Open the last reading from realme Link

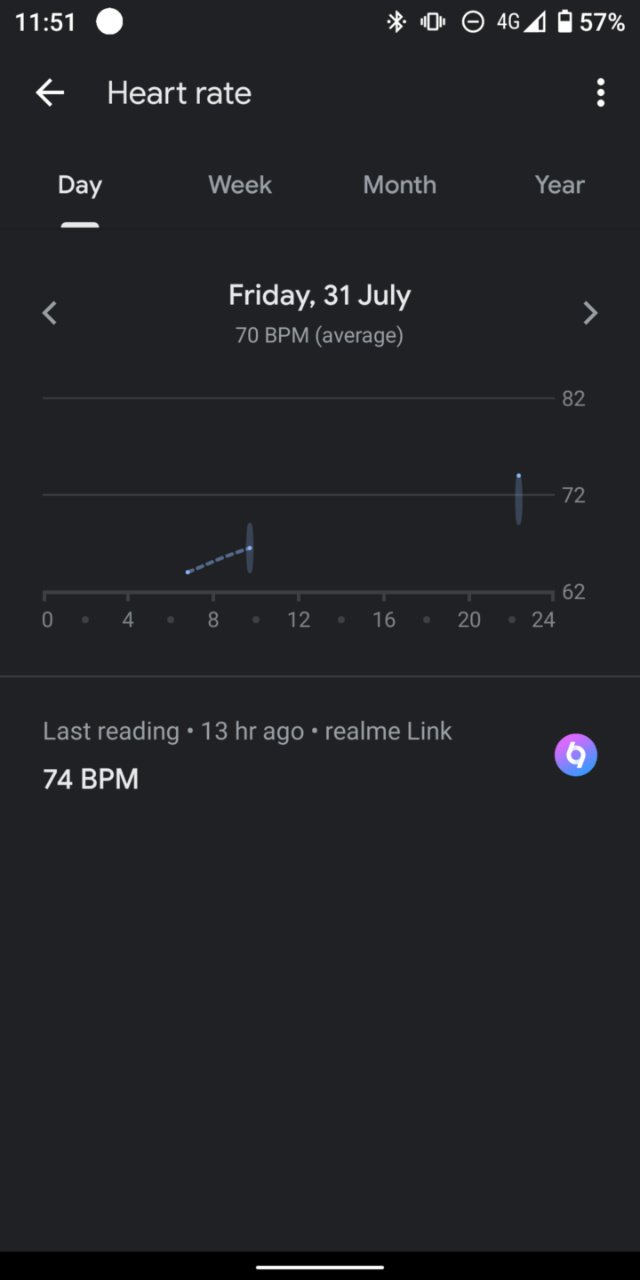tap(320, 755)
